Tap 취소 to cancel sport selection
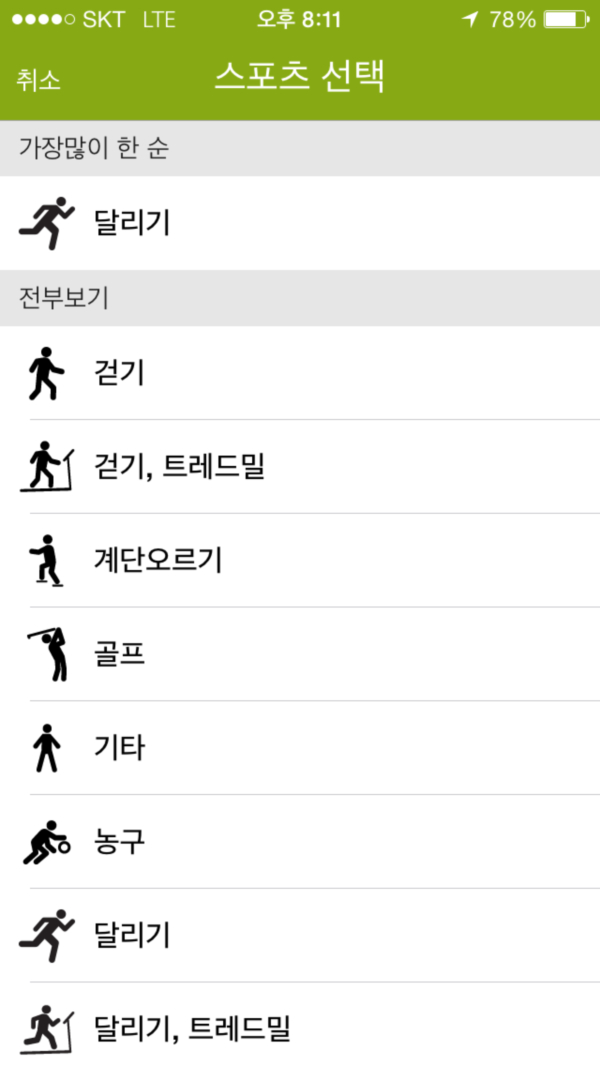The height and width of the screenshot is (1065, 600). (39, 80)
